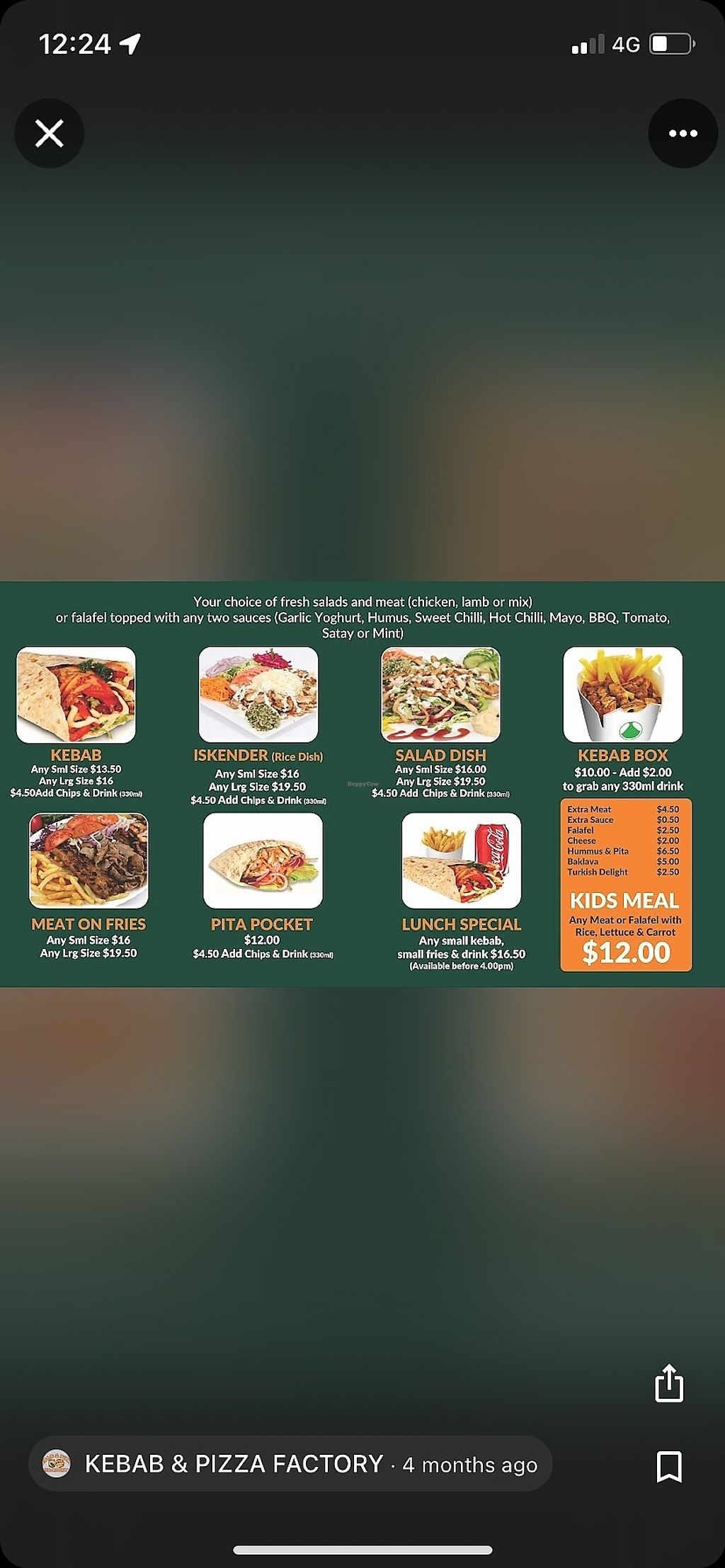Bookmark this photo

click(669, 1466)
